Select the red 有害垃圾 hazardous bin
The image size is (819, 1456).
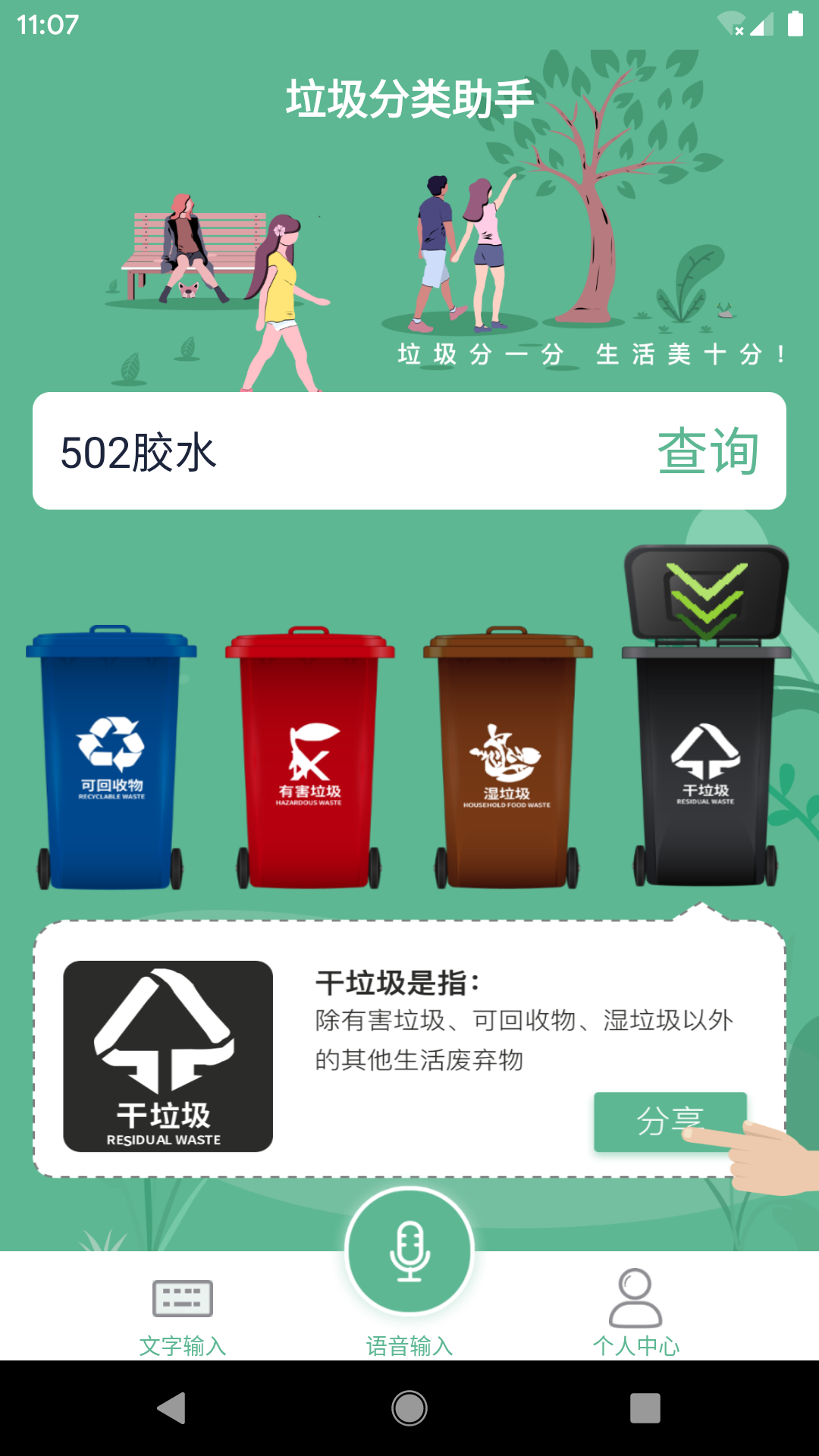click(309, 758)
